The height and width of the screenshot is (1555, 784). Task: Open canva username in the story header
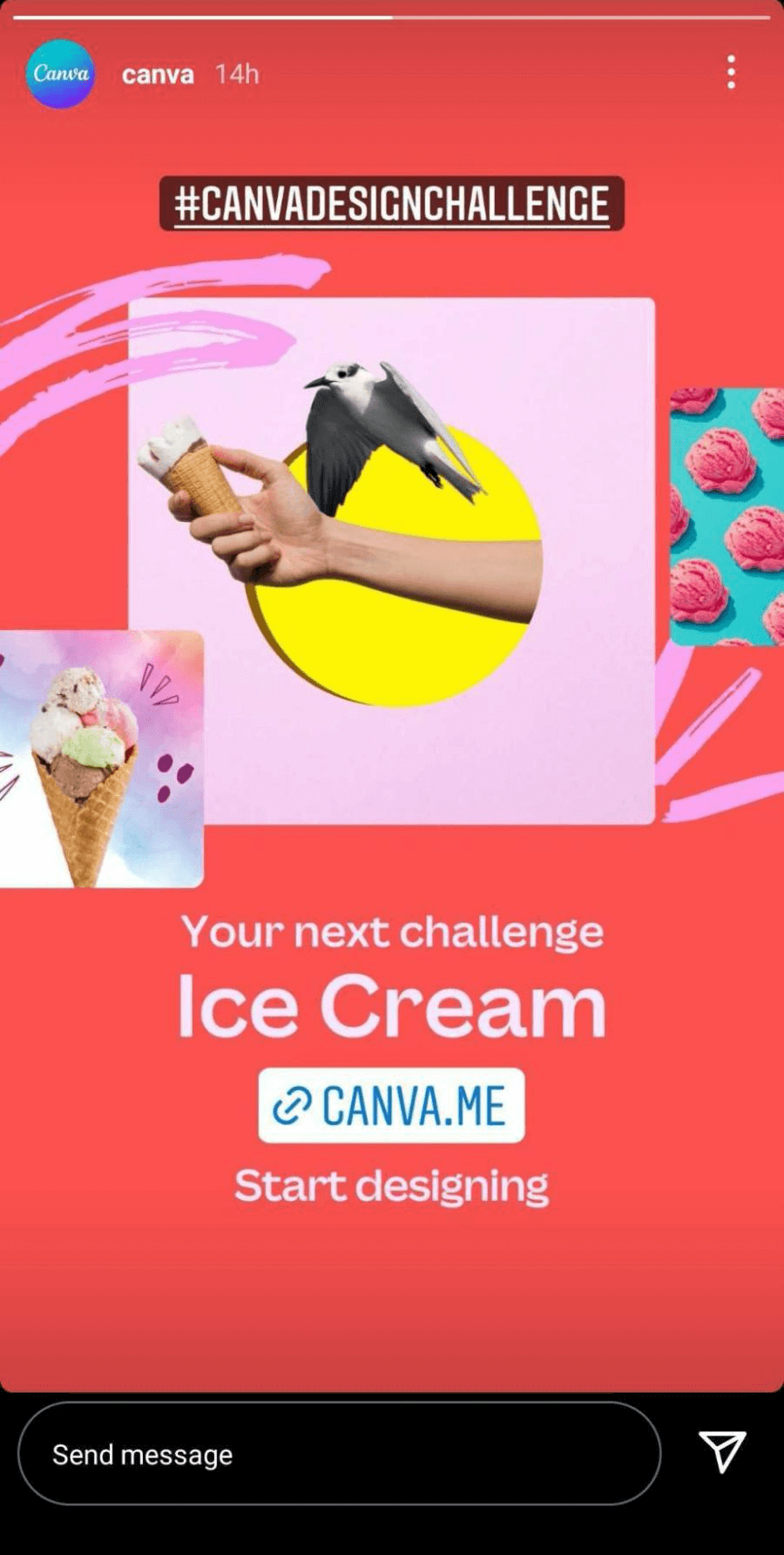[158, 75]
